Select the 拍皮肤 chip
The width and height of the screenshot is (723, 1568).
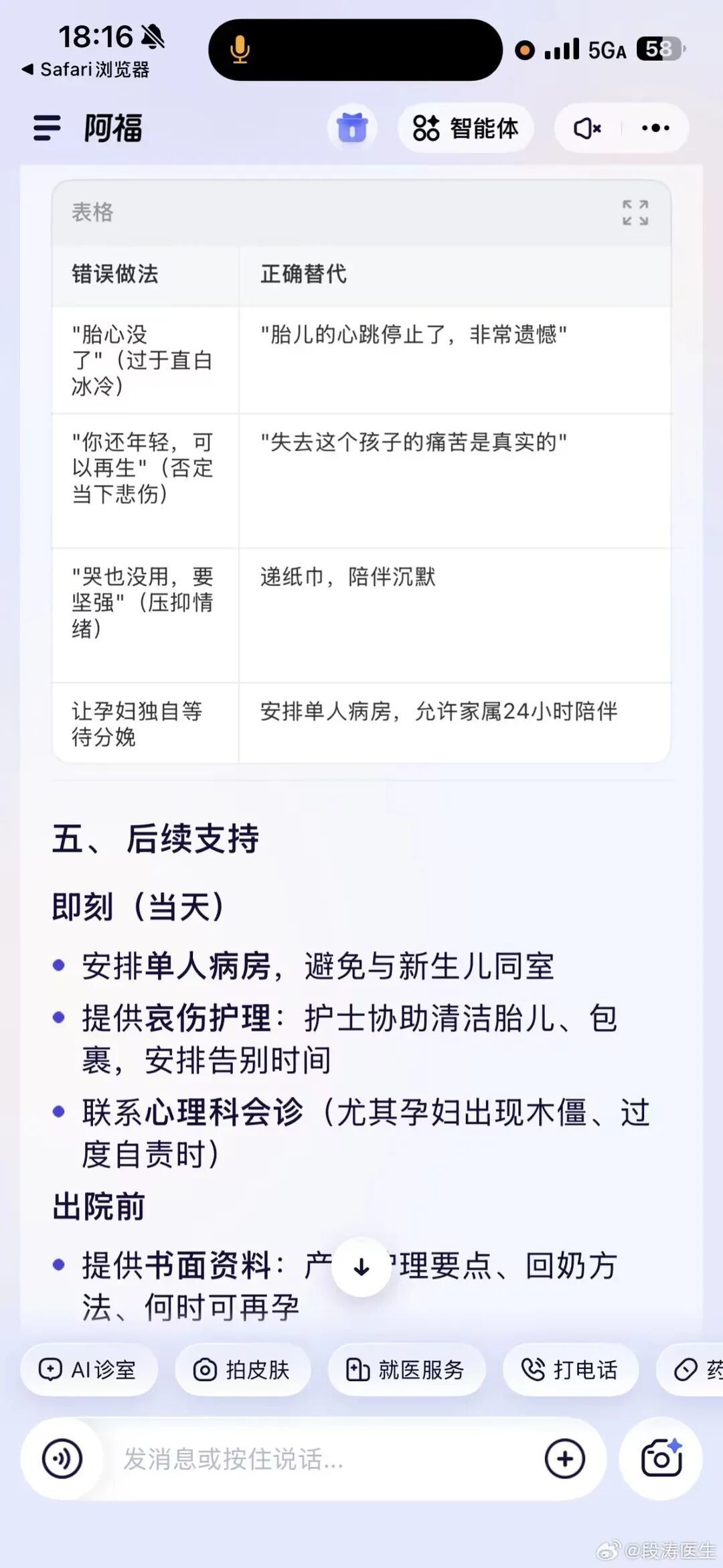coord(242,1370)
